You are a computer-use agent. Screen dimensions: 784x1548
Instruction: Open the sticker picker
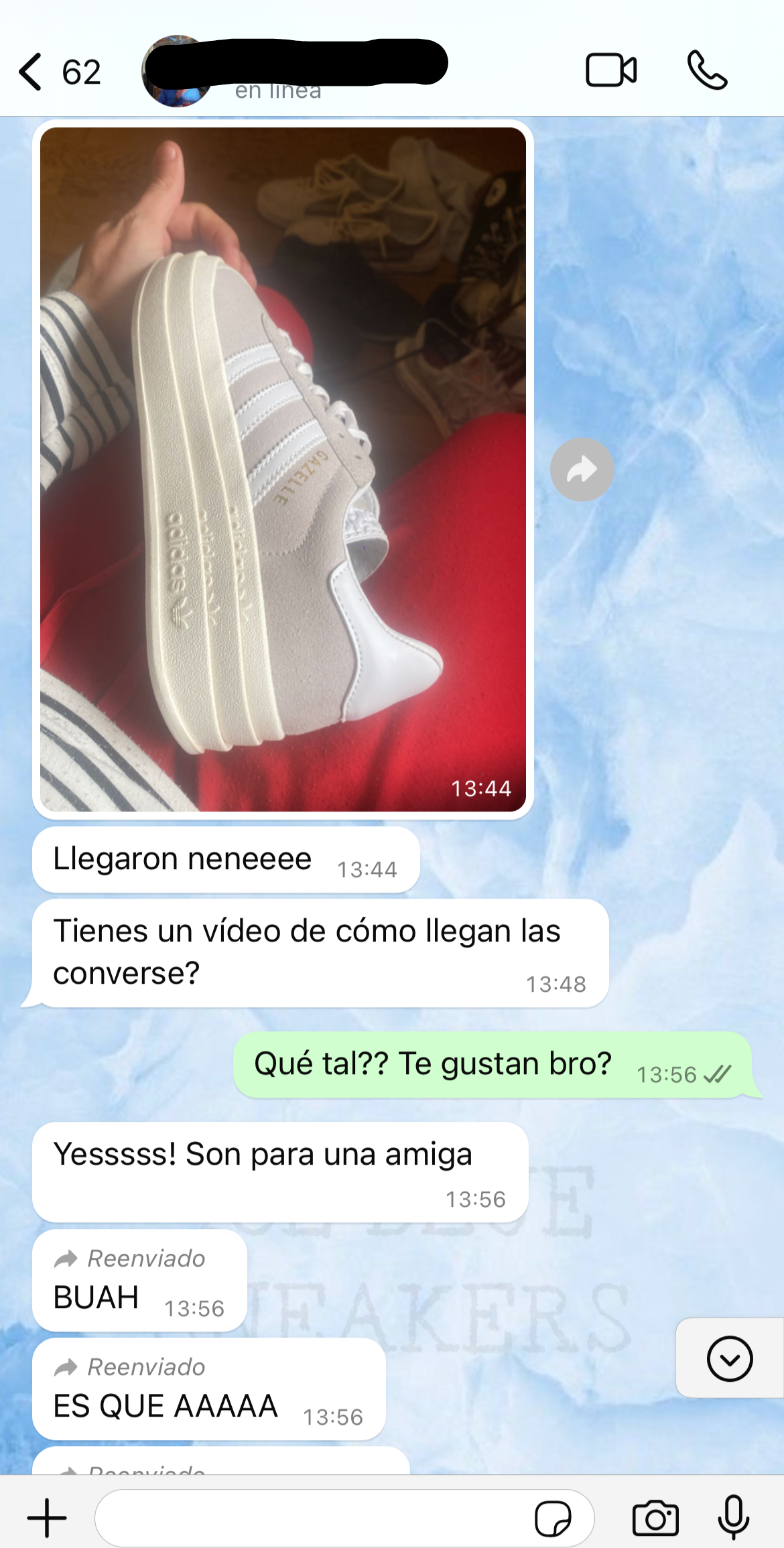pyautogui.click(x=552, y=1518)
